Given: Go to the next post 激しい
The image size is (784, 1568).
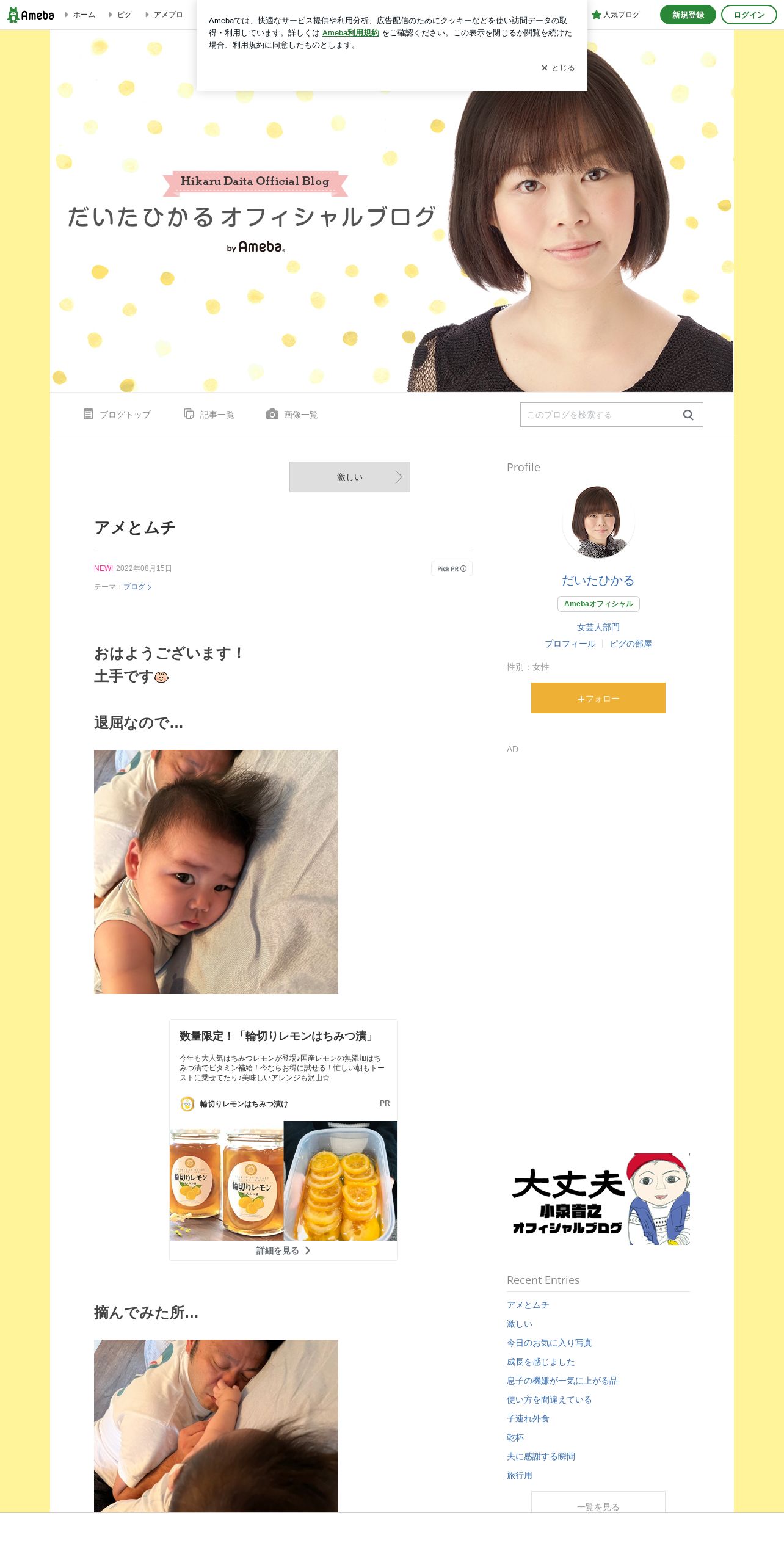Looking at the screenshot, I should point(350,477).
